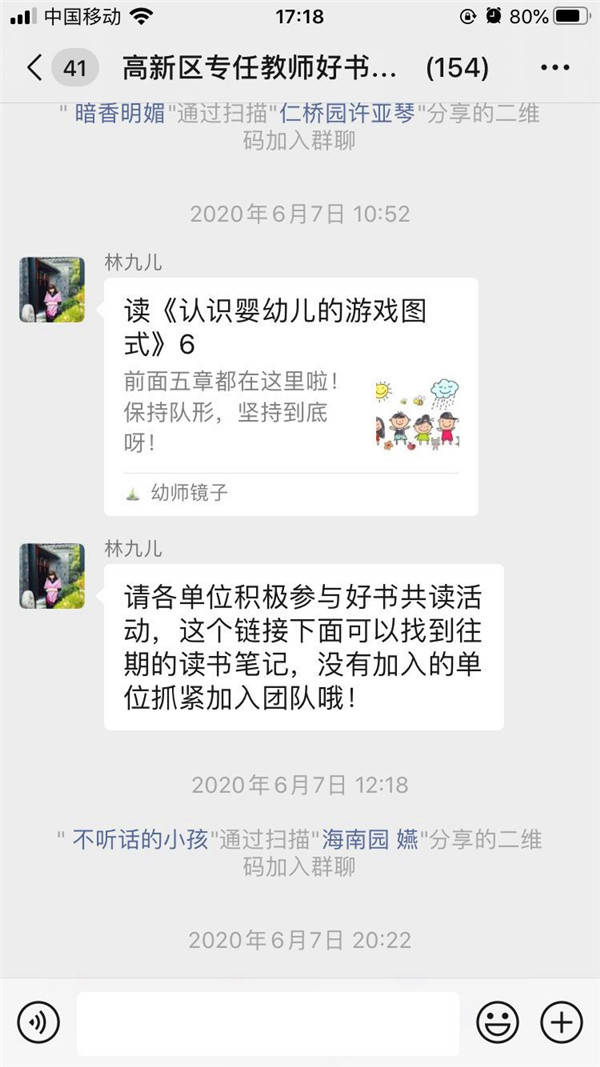Open 林九儿's avatar beside the article card
The height and width of the screenshot is (1067, 600).
[52, 290]
